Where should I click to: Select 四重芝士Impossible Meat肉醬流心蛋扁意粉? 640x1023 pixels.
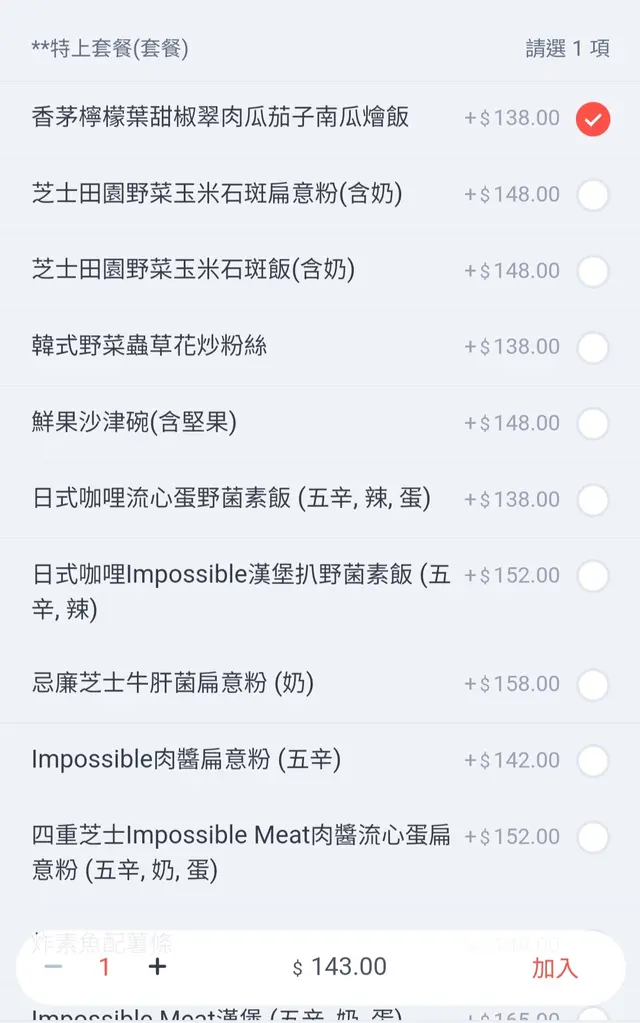click(x=592, y=837)
